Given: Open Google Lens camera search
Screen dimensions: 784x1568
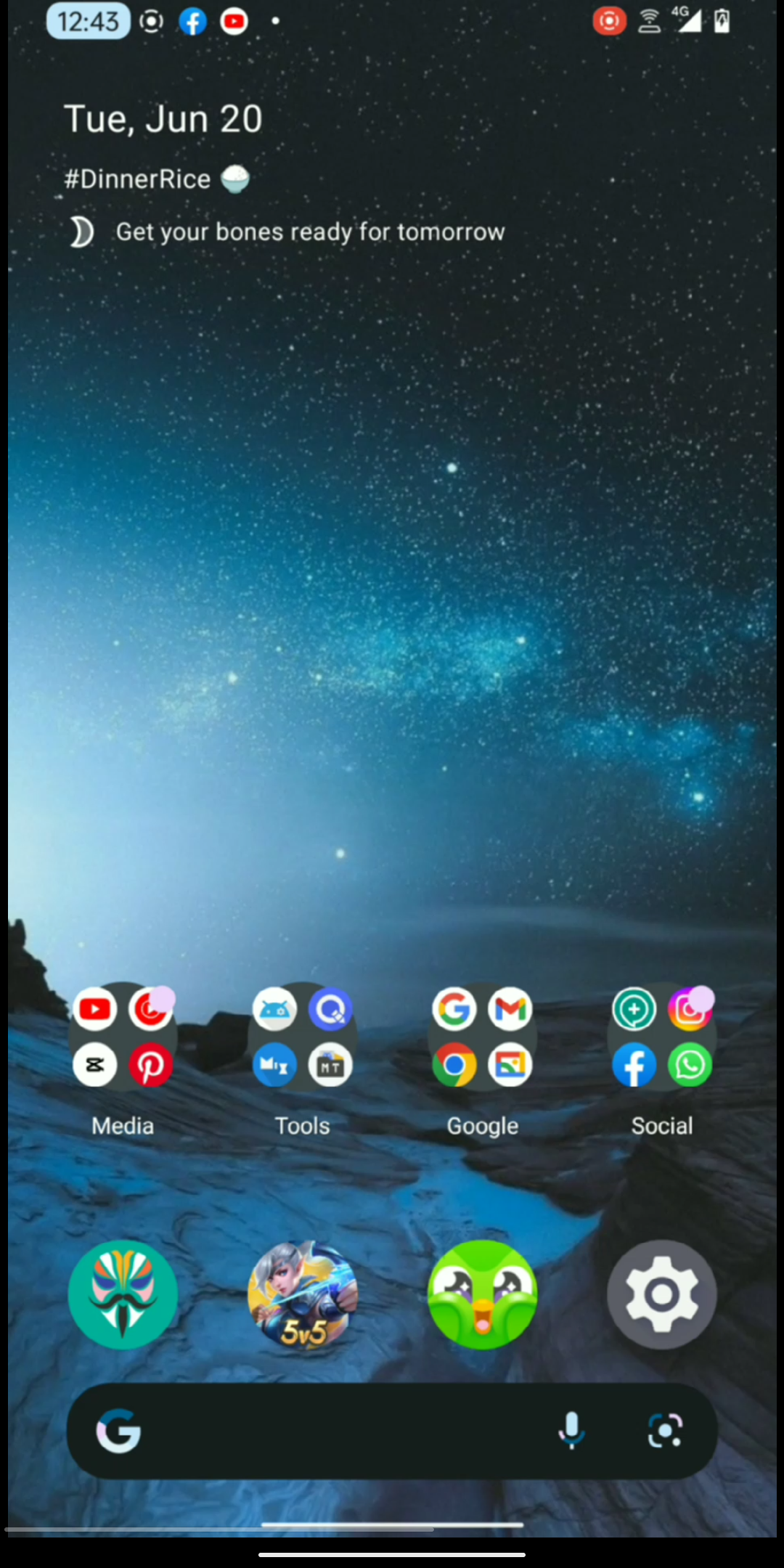Looking at the screenshot, I should [665, 1431].
